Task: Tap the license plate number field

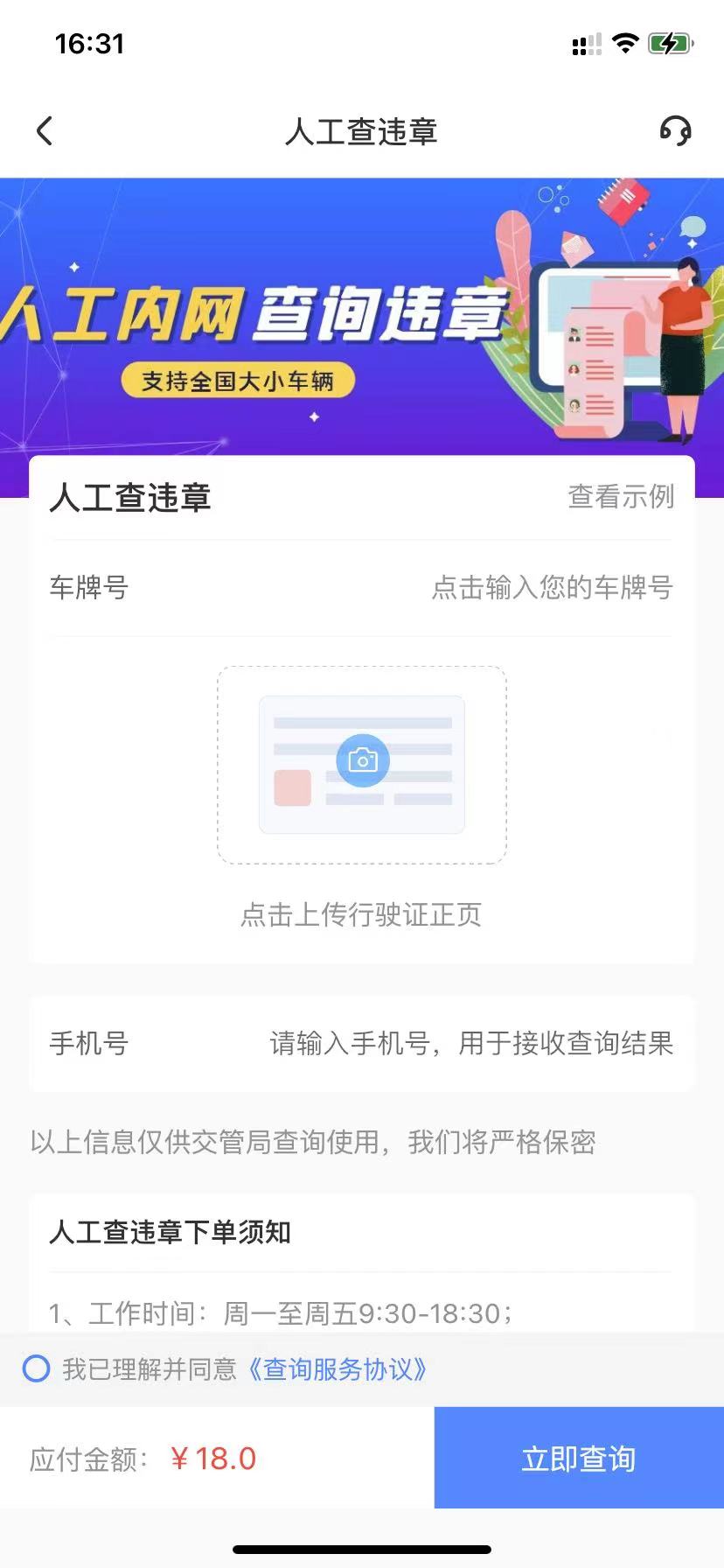Action: (551, 587)
